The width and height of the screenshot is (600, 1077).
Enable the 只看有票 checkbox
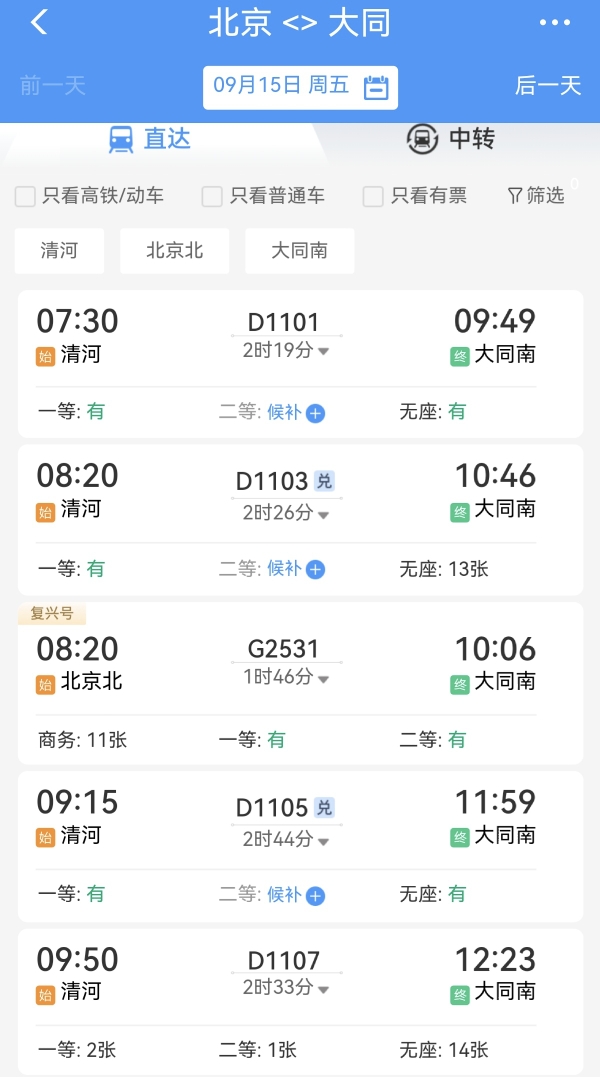tap(373, 197)
